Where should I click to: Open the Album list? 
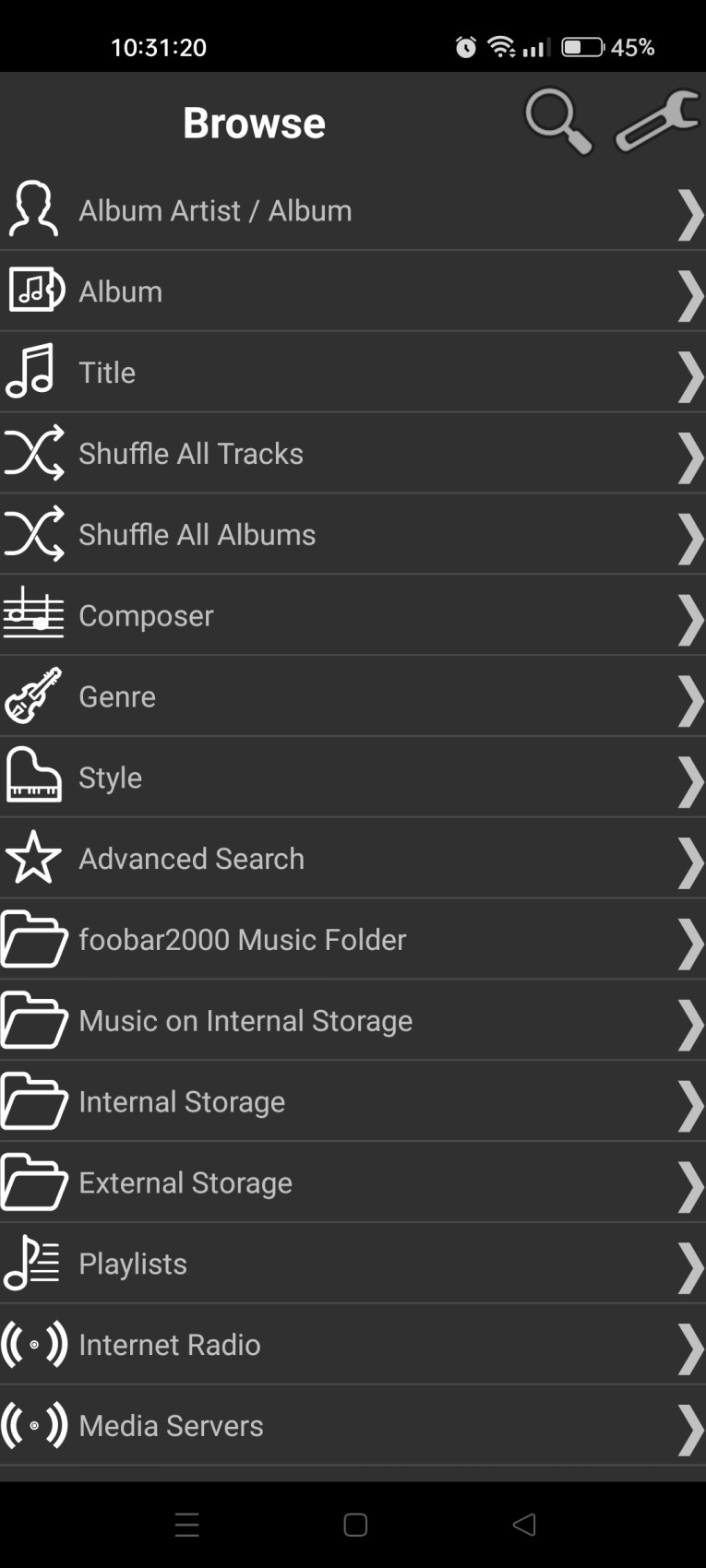tap(353, 291)
